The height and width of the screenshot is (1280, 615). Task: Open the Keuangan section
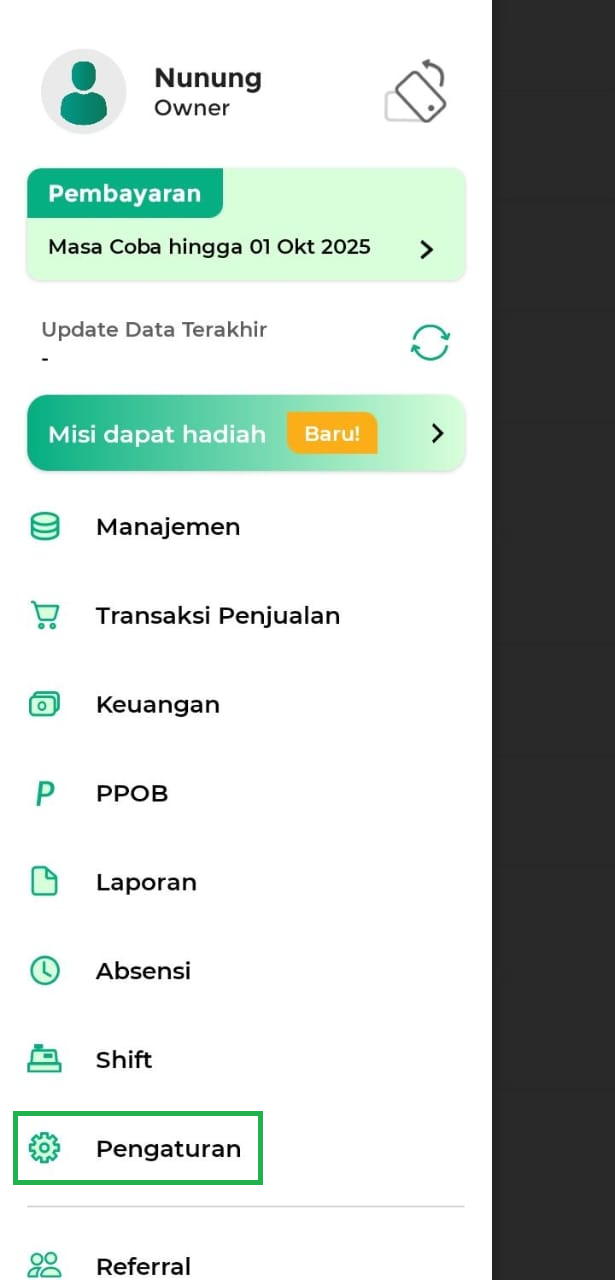click(x=157, y=705)
